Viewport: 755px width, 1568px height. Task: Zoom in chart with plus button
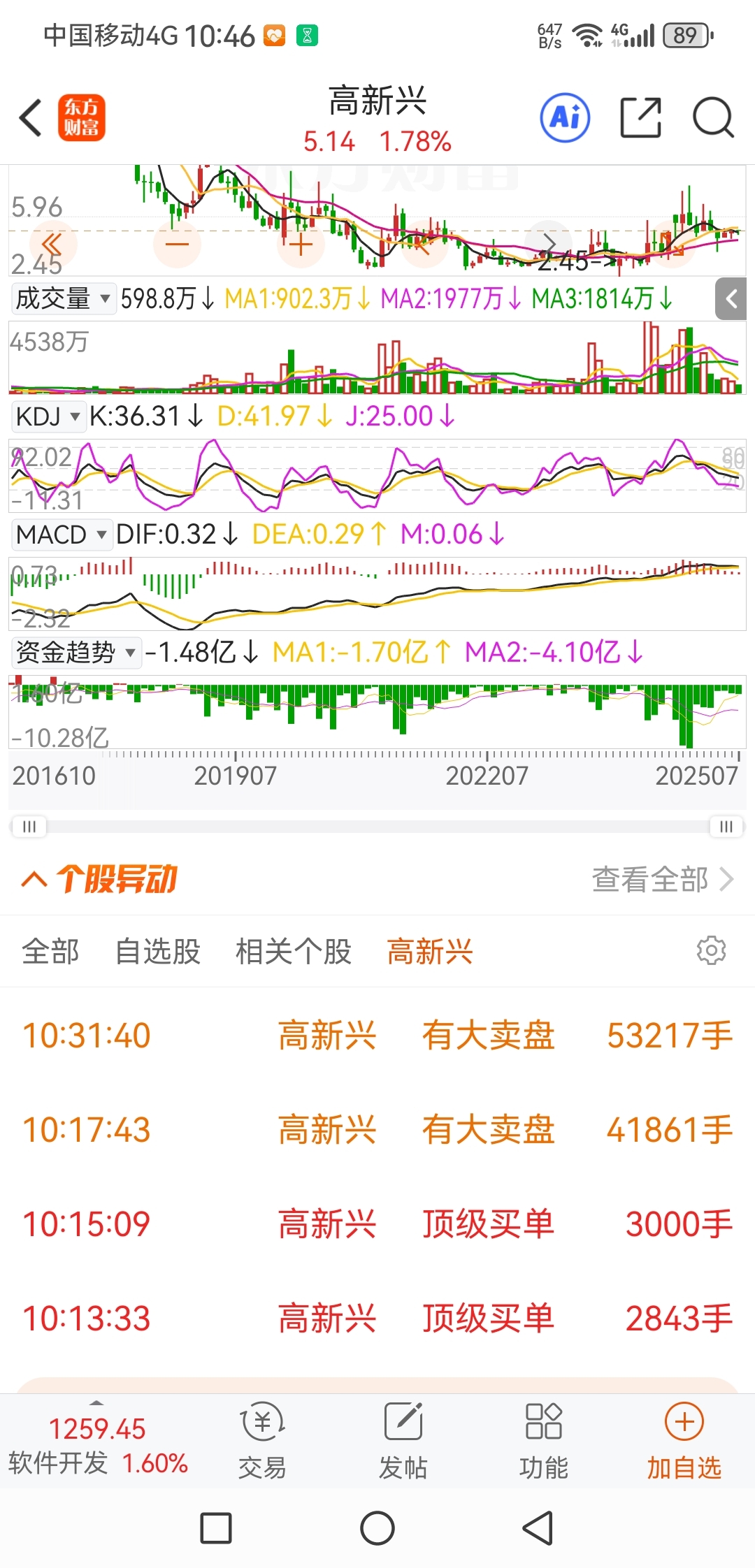pyautogui.click(x=301, y=244)
